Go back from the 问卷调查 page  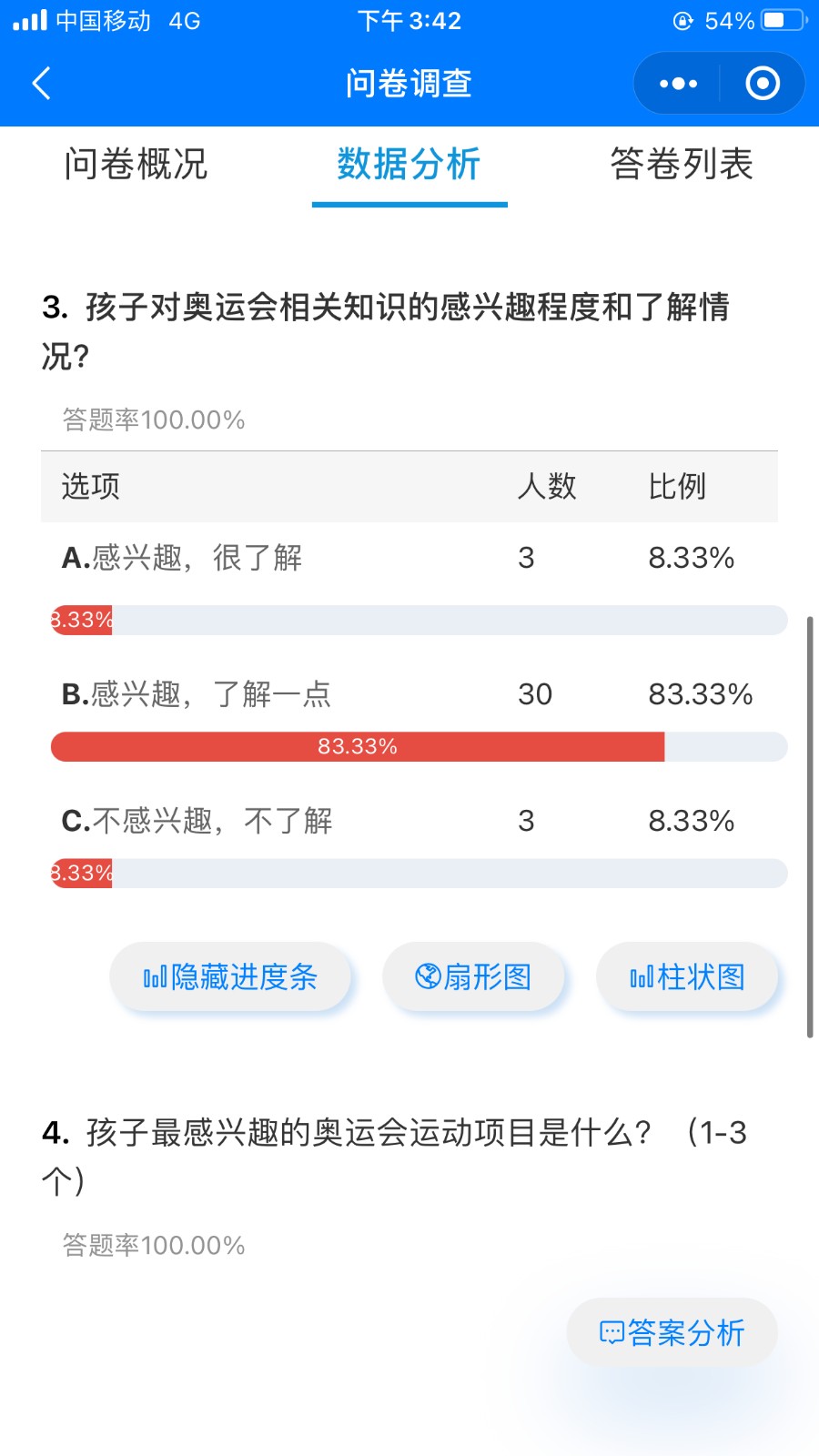click(x=42, y=84)
